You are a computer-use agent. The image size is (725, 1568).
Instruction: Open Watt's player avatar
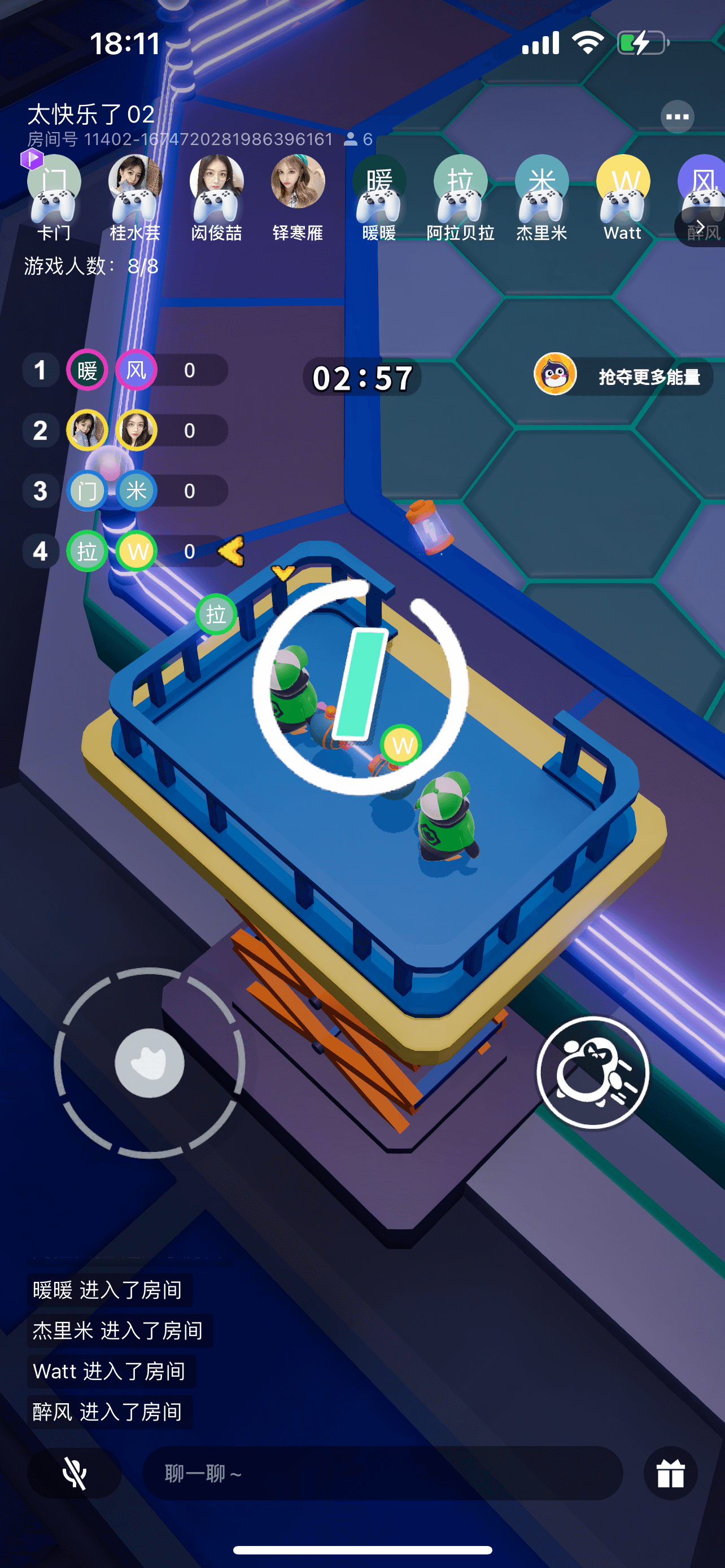click(x=623, y=182)
